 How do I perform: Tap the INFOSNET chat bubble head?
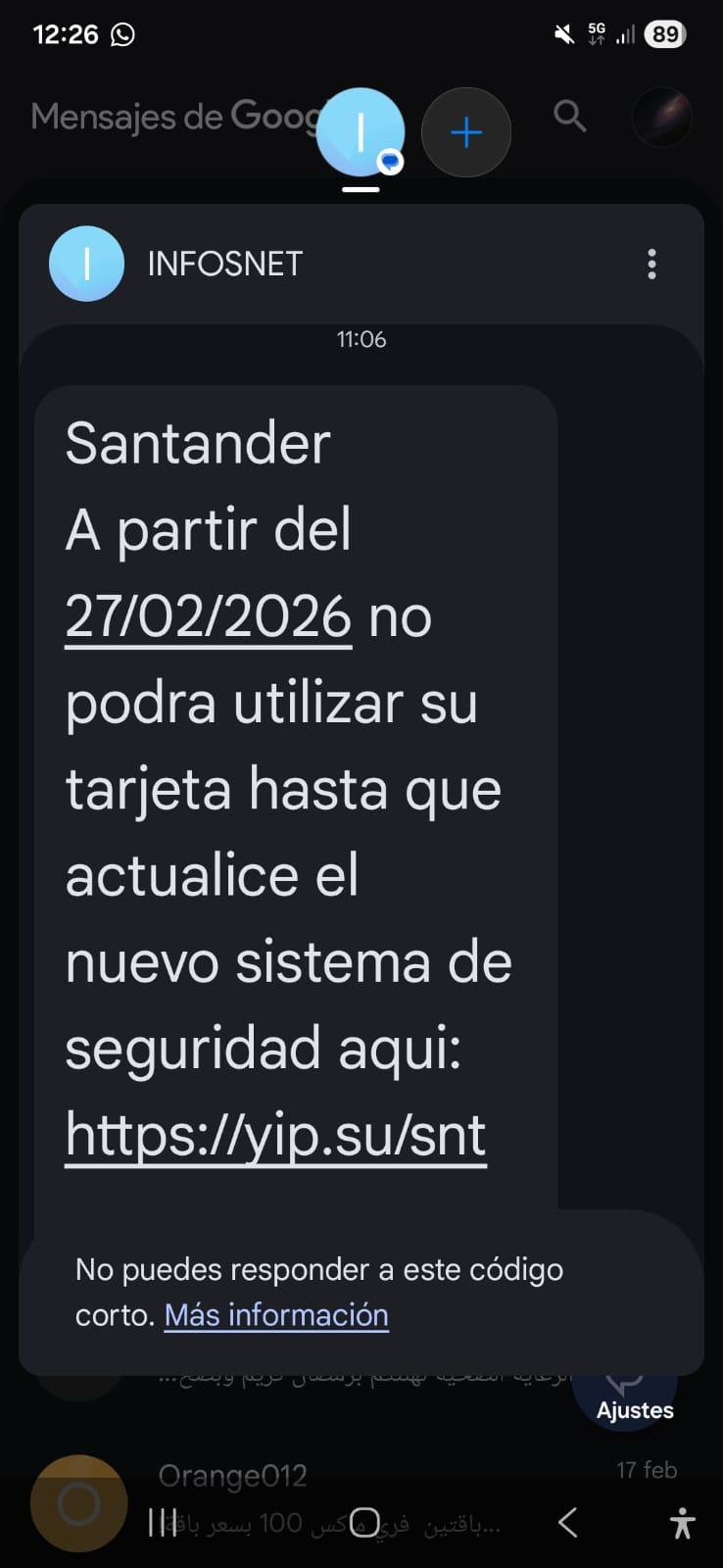click(361, 132)
